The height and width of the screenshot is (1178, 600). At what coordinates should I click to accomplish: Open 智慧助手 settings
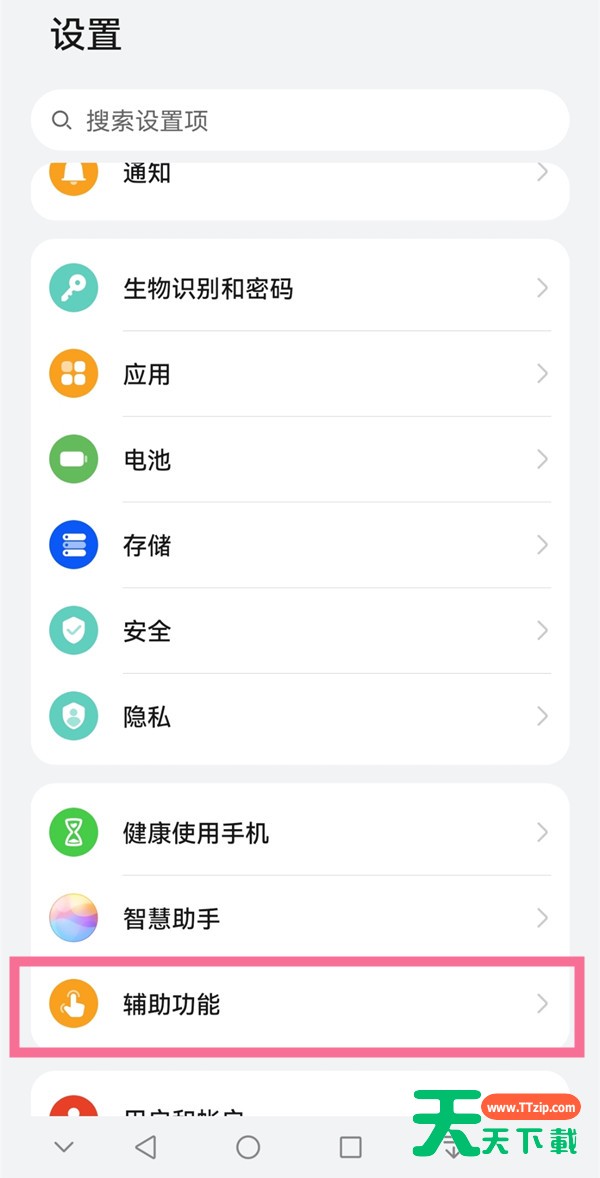pyautogui.click(x=300, y=918)
